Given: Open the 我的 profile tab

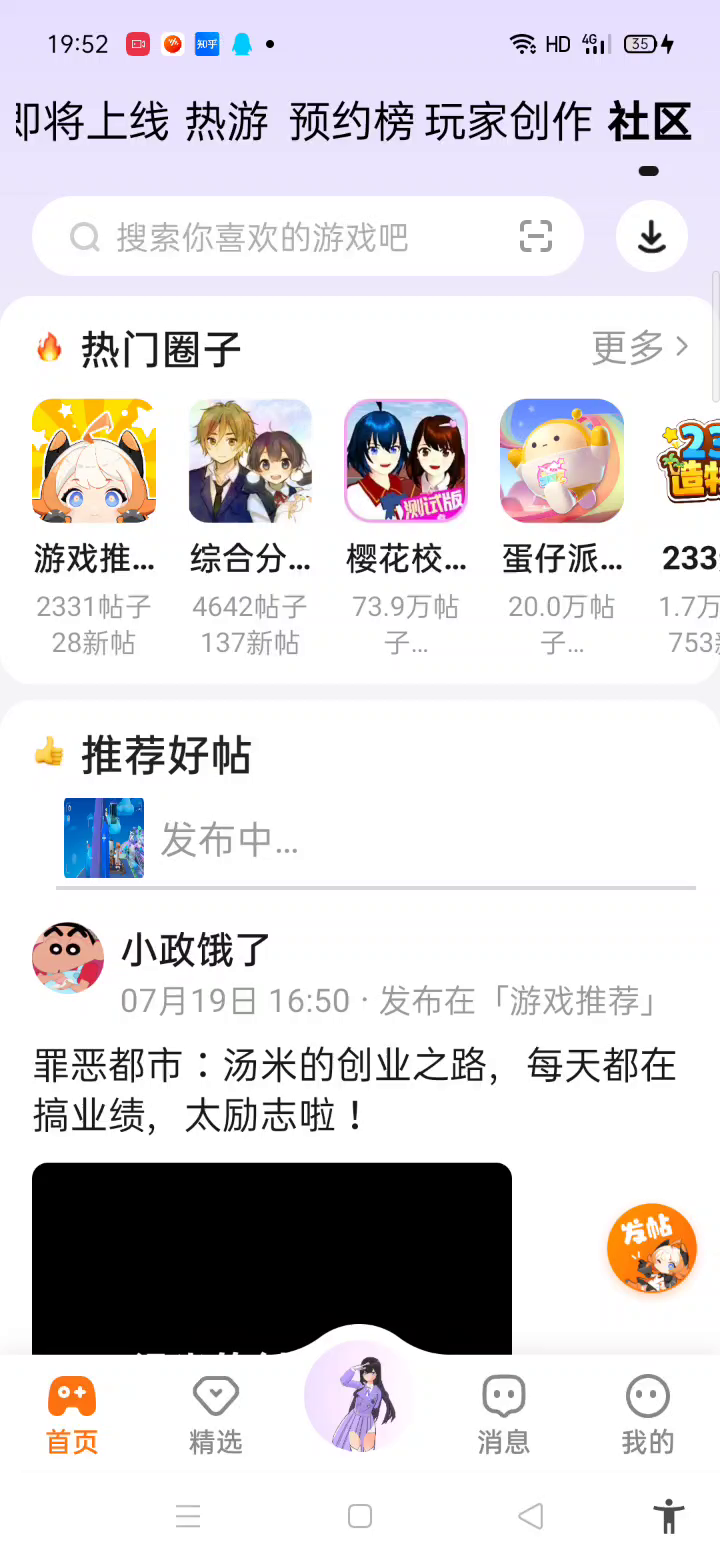Looking at the screenshot, I should coord(648,1415).
